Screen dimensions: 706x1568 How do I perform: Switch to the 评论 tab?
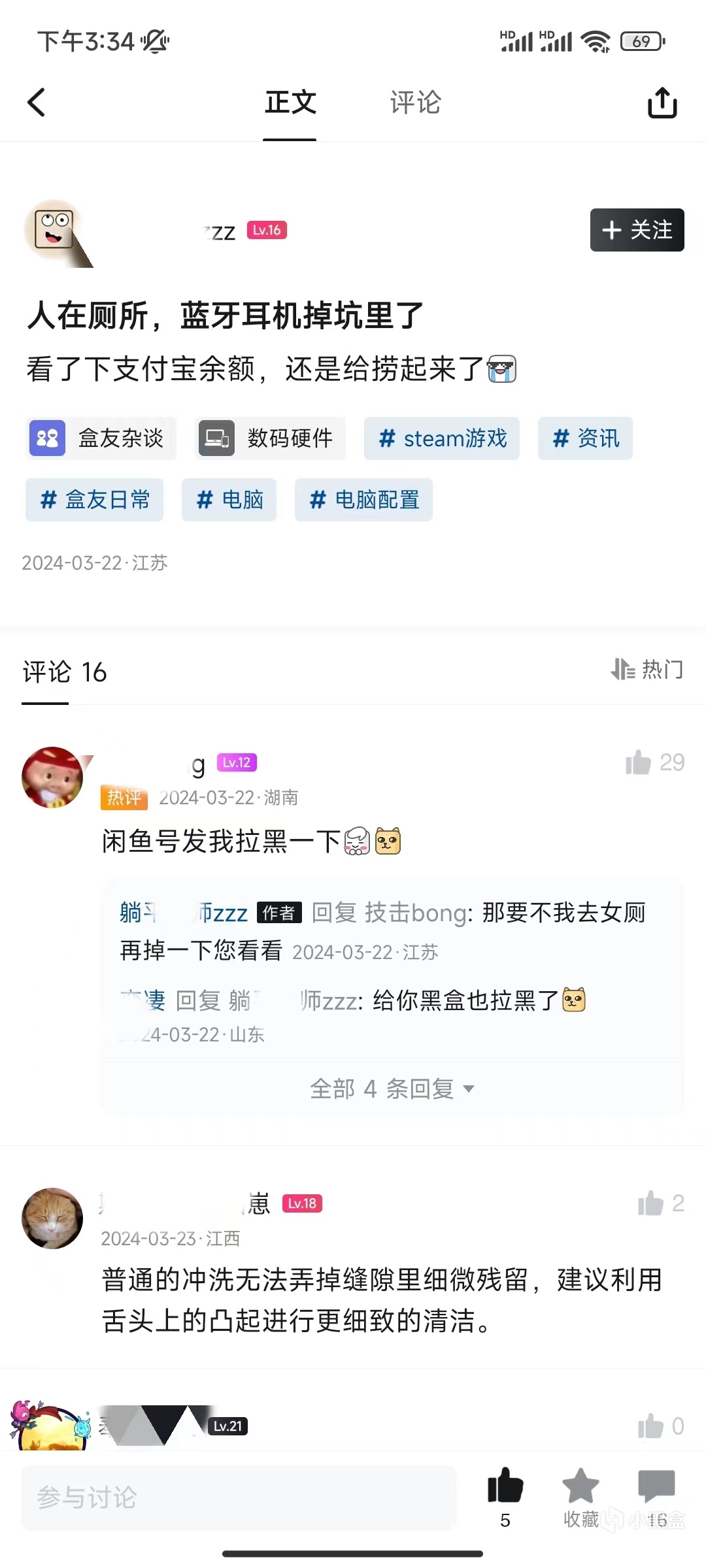415,103
